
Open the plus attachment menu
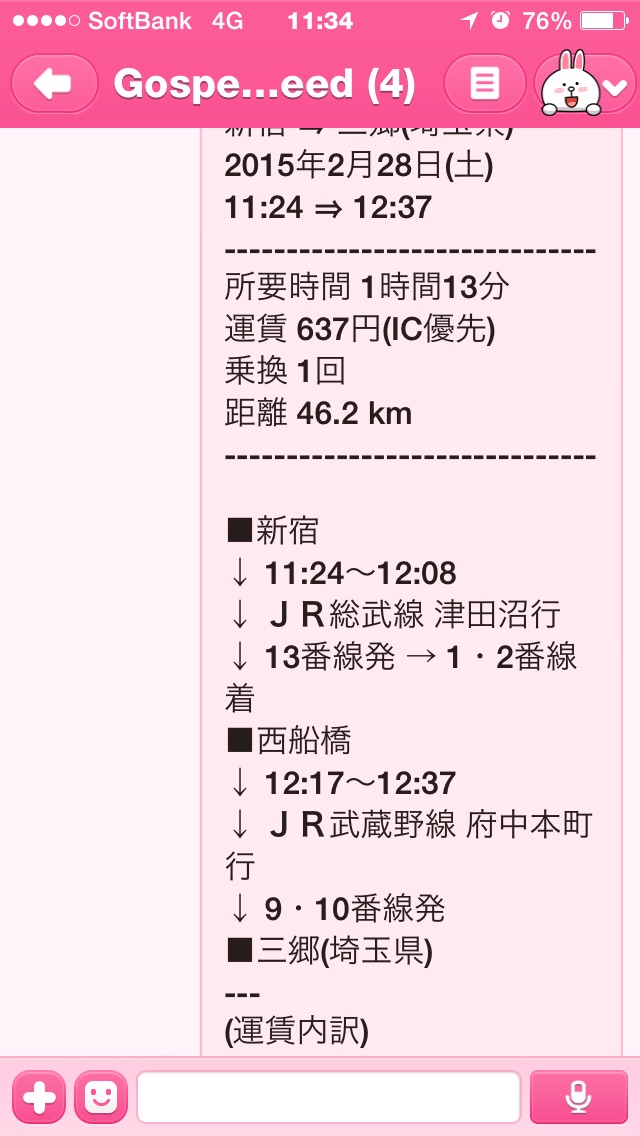[39, 1097]
